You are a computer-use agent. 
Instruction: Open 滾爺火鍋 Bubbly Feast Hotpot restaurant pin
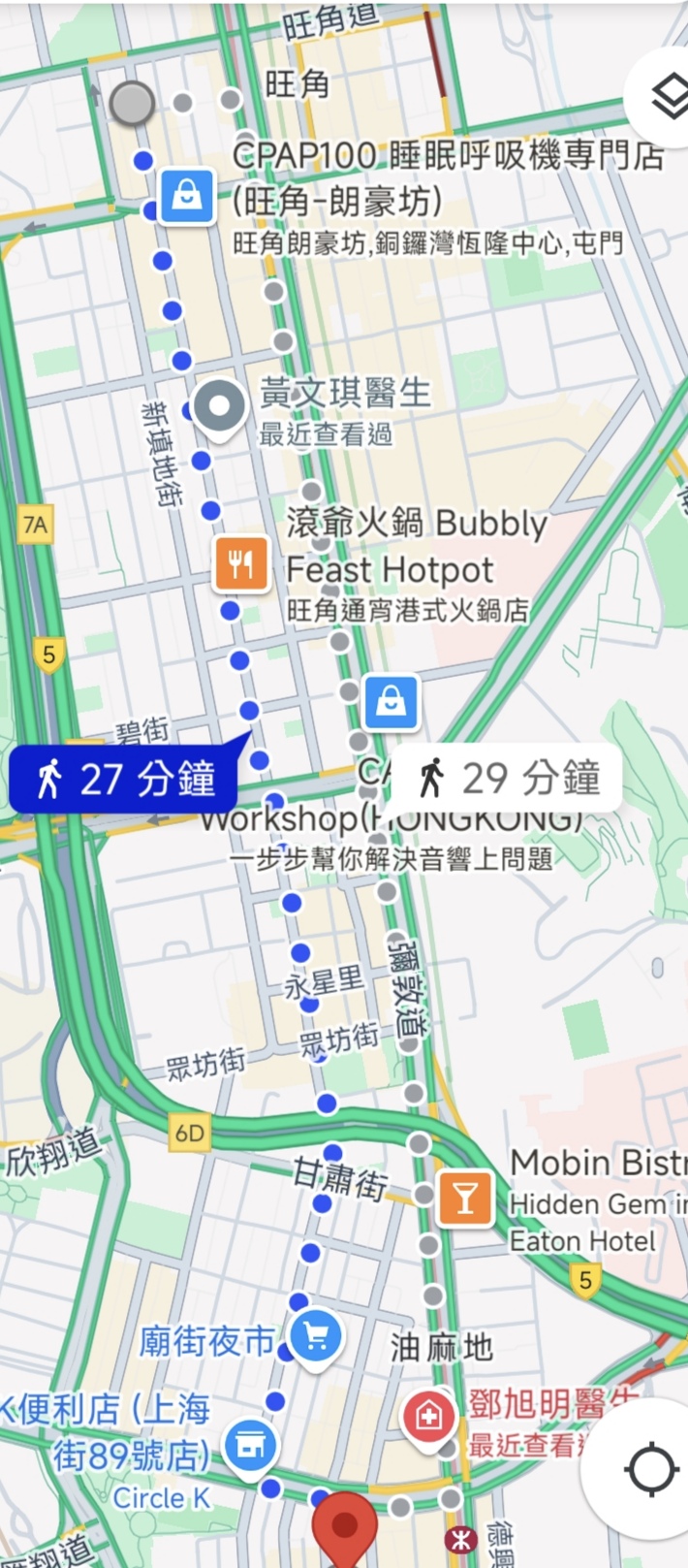click(x=241, y=562)
